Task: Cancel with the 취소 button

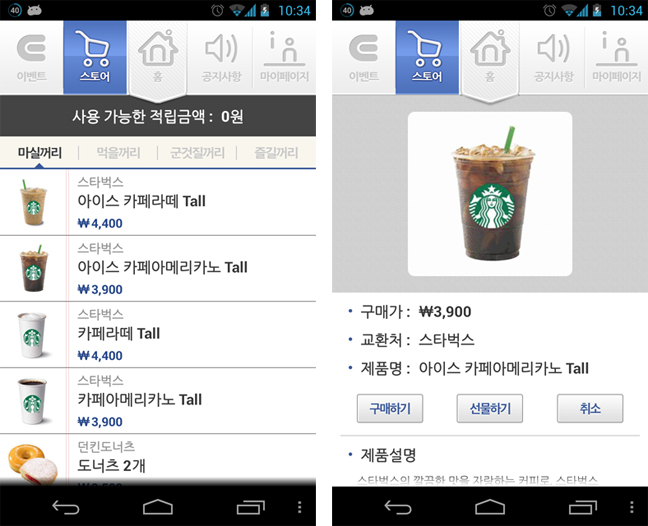Action: coord(590,408)
